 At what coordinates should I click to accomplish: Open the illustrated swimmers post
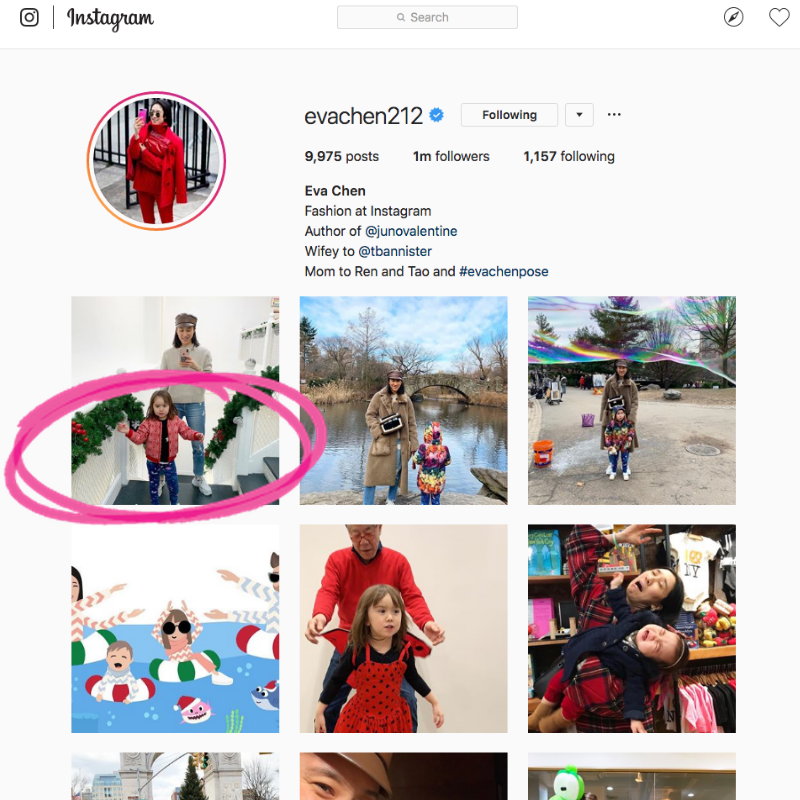point(175,628)
